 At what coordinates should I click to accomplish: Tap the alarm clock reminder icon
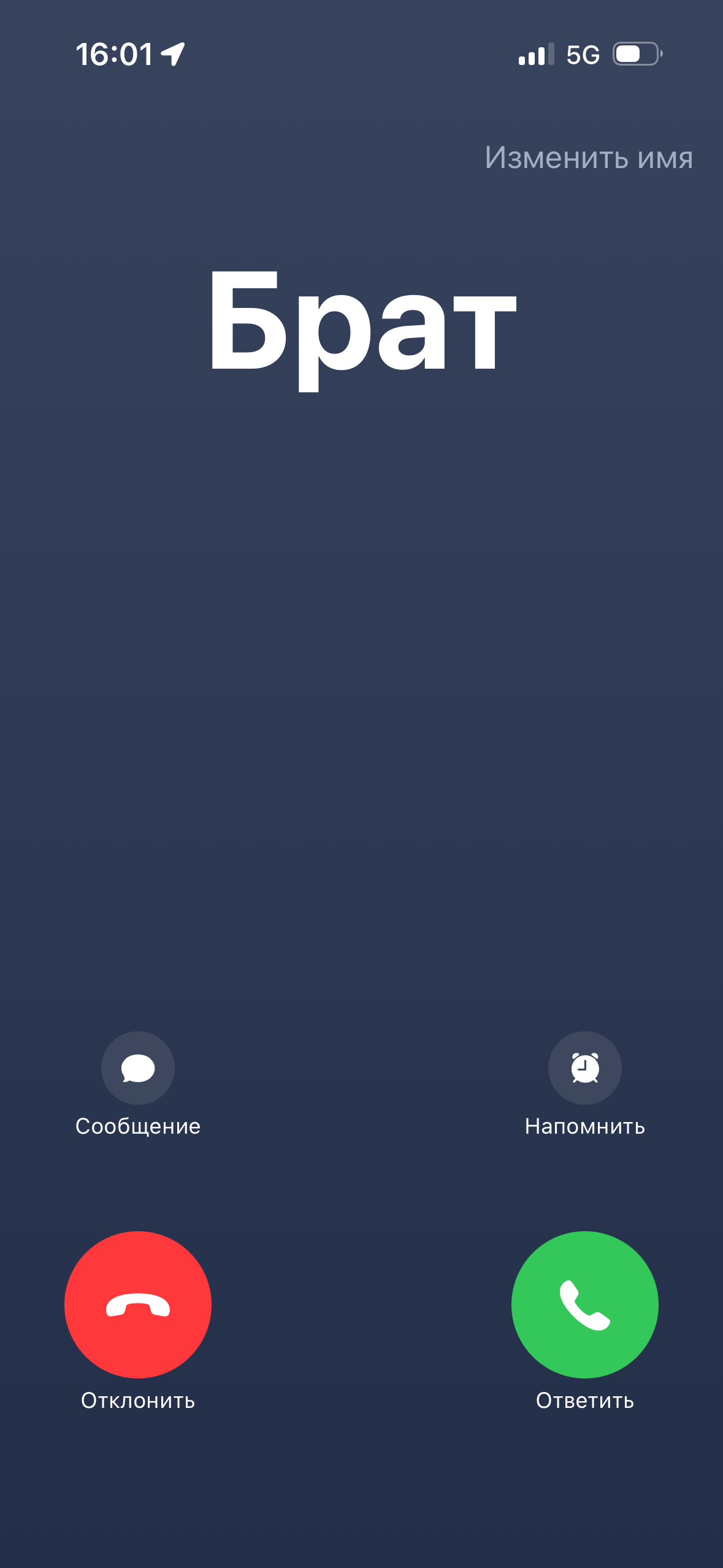(584, 1067)
